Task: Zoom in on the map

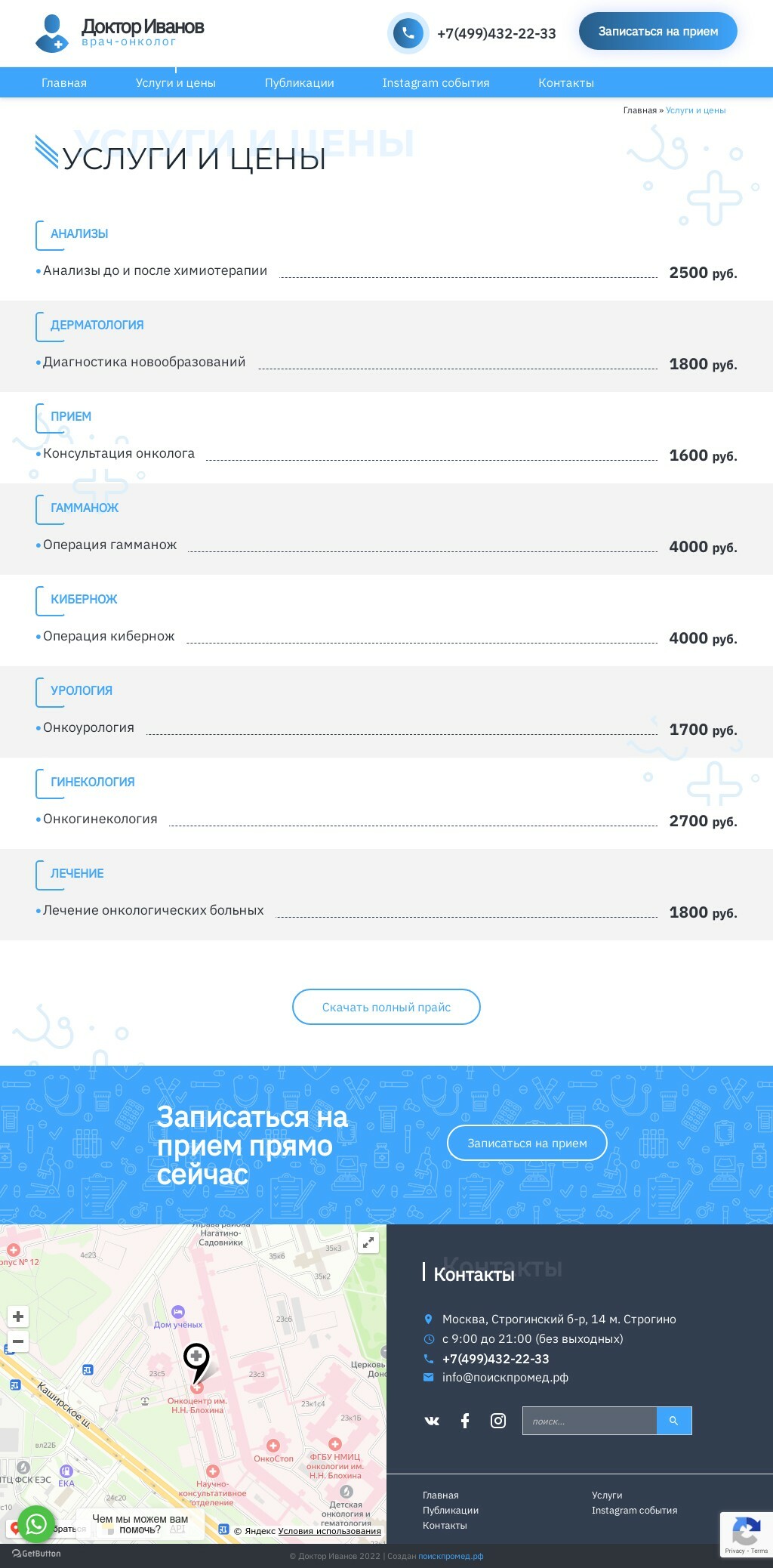Action: (x=18, y=1316)
